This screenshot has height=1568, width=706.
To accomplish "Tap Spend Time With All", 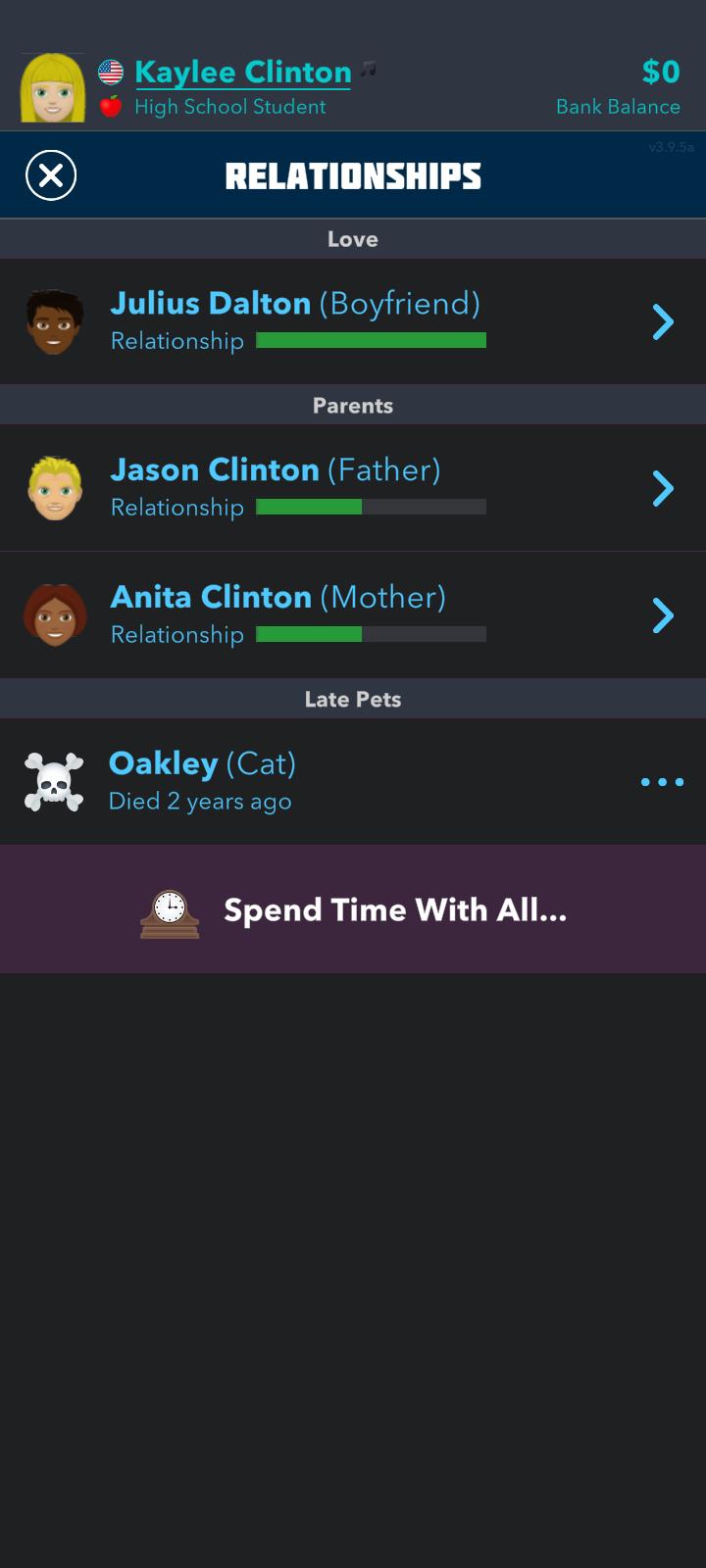I will pos(353,909).
